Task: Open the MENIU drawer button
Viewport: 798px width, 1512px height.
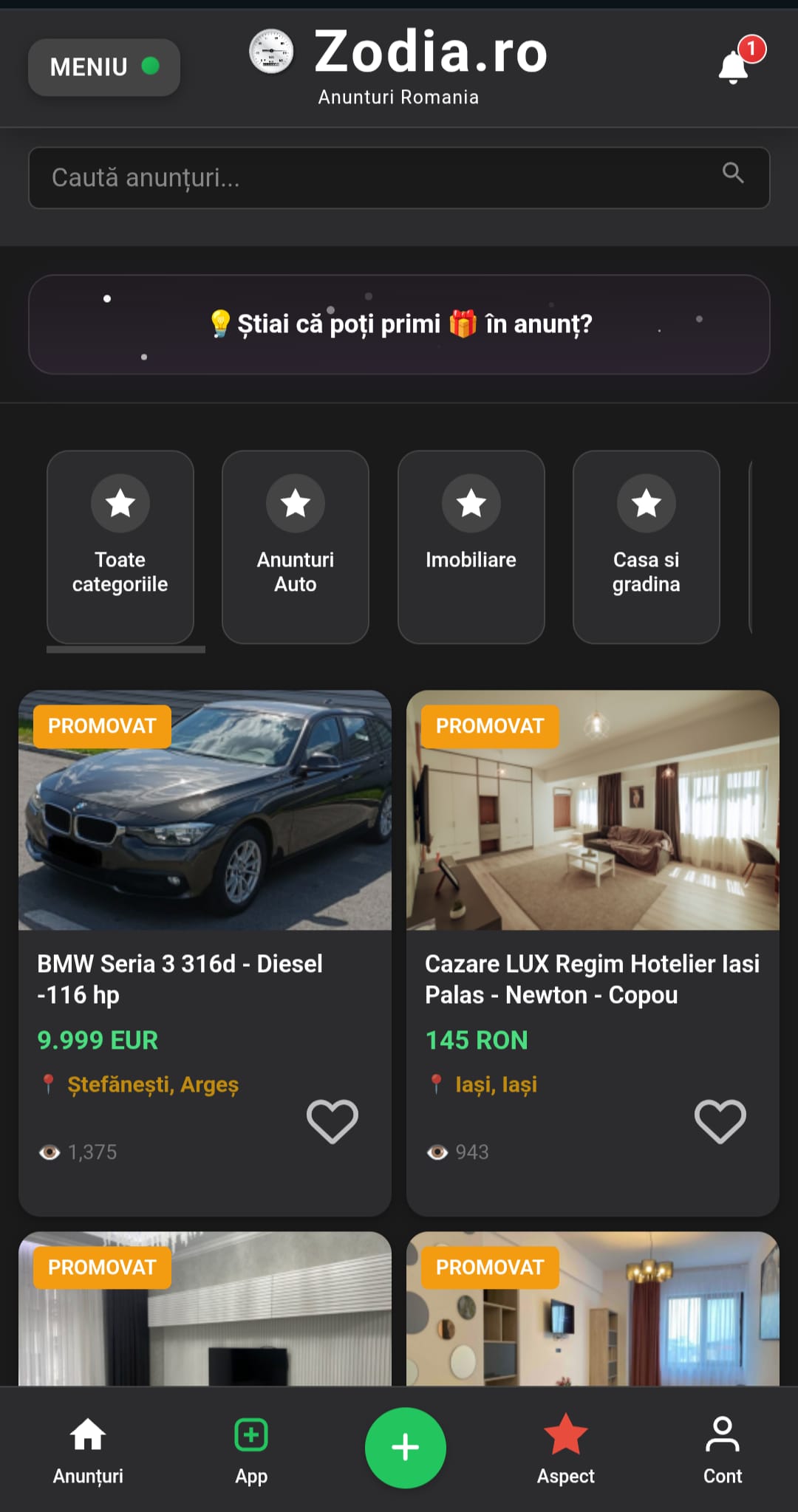Action: 103,67
